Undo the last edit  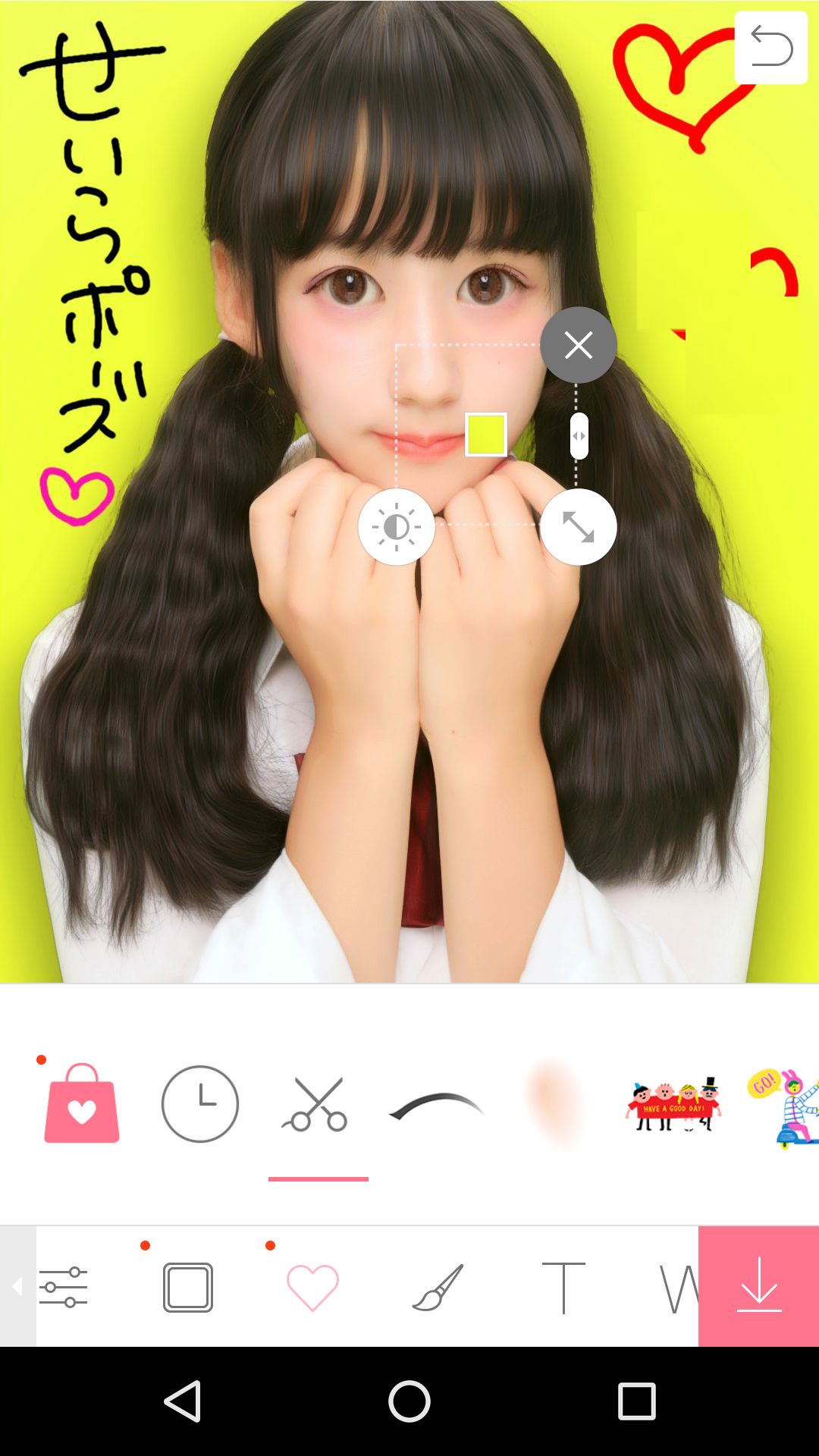[770, 47]
